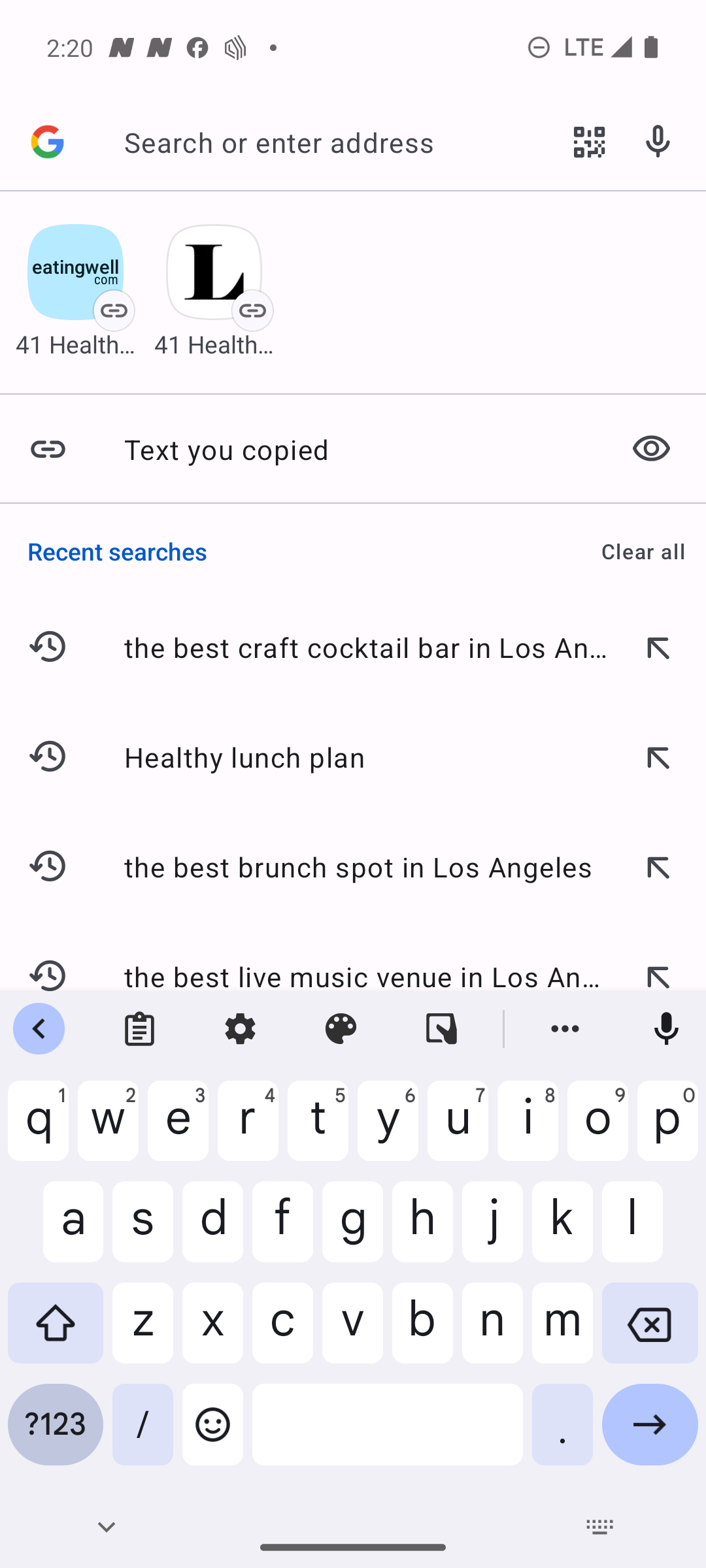Image resolution: width=706 pixels, height=1568 pixels.
Task: Tap the keyboard backspace key
Action: [x=649, y=1323]
